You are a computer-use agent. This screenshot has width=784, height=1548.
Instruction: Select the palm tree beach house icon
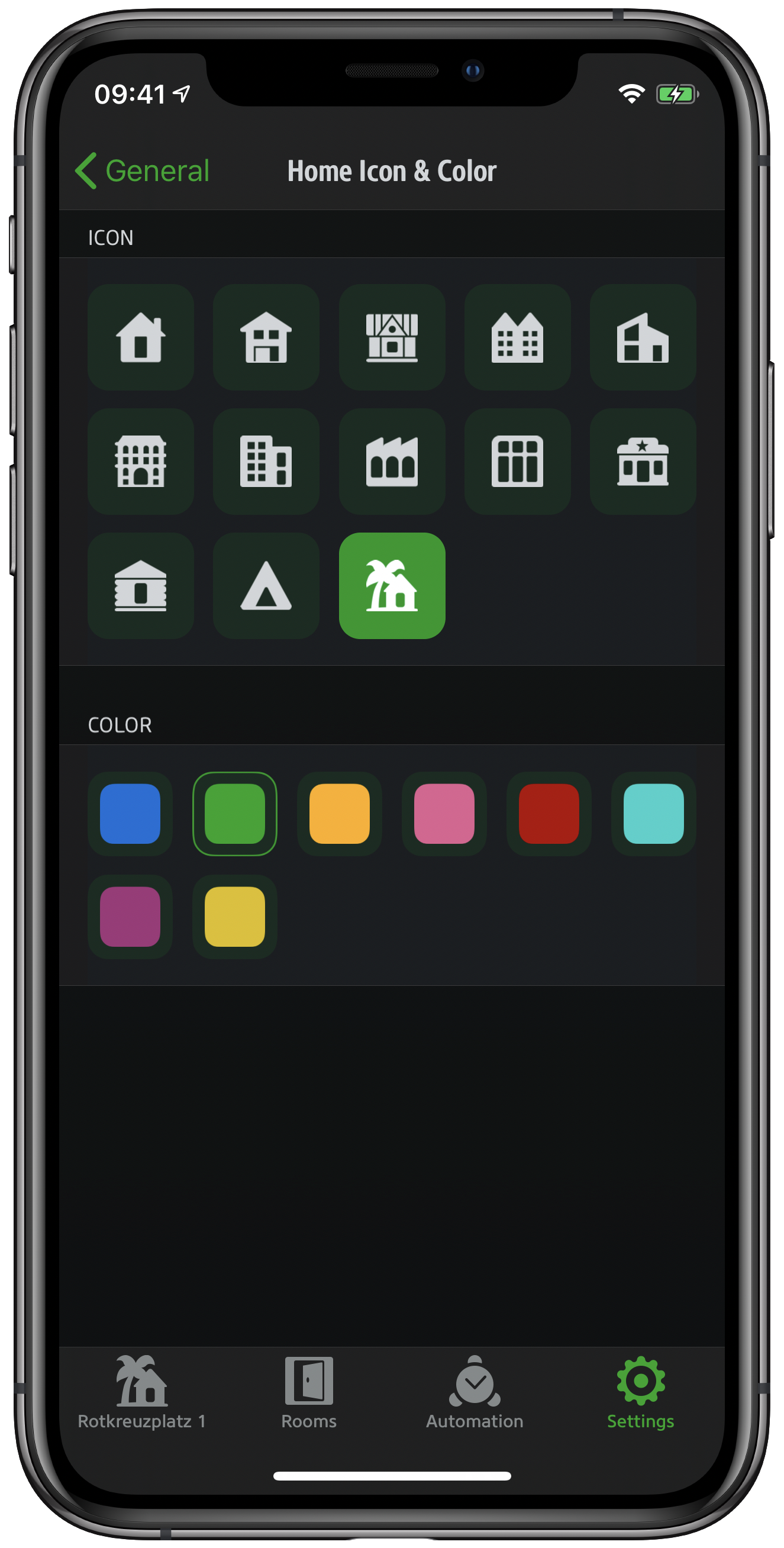[x=392, y=586]
